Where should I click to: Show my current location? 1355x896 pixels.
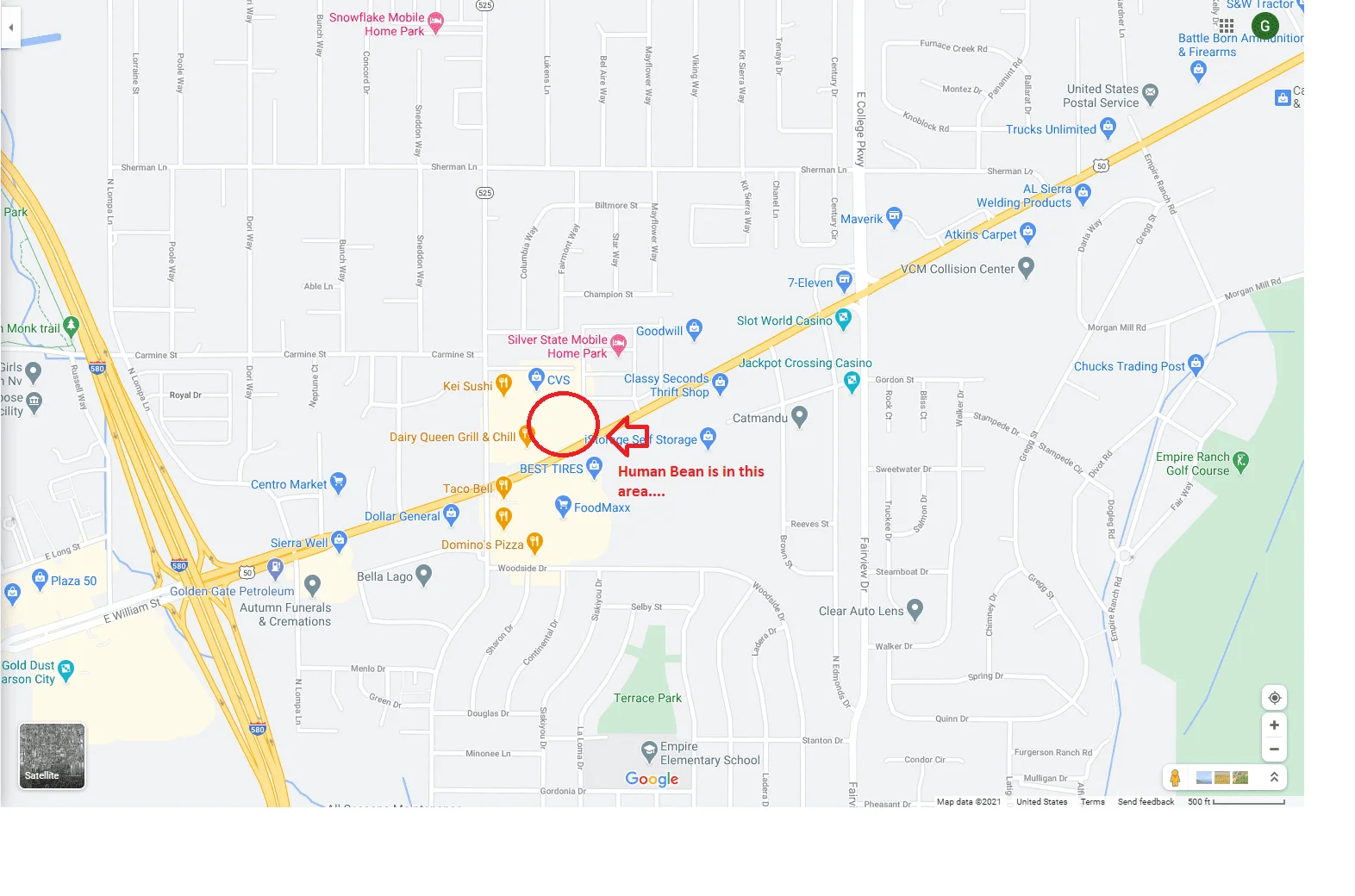(x=1274, y=698)
